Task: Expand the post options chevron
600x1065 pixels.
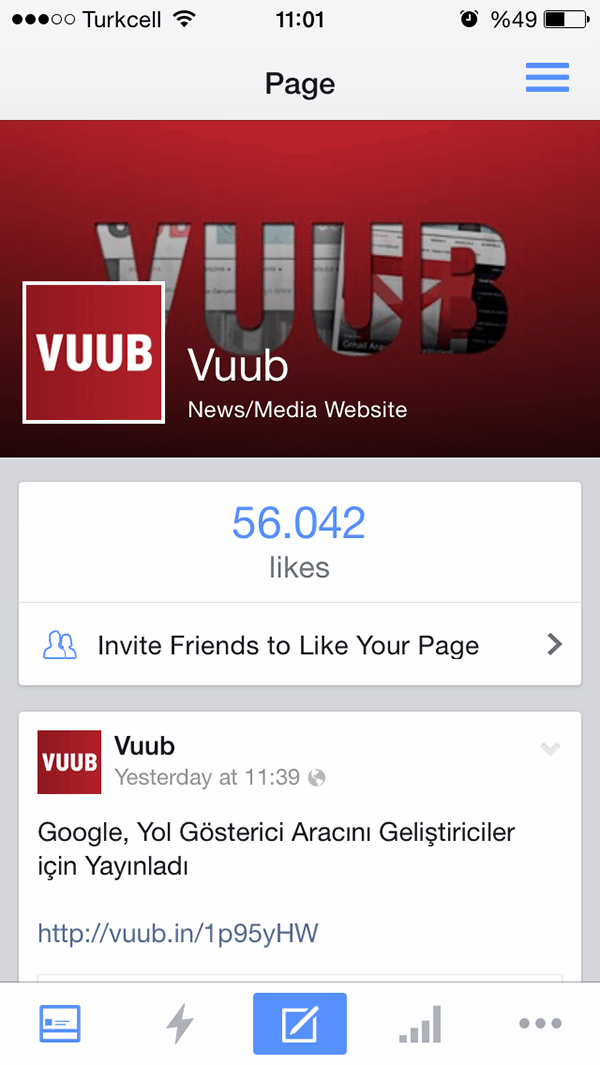Action: click(x=549, y=749)
